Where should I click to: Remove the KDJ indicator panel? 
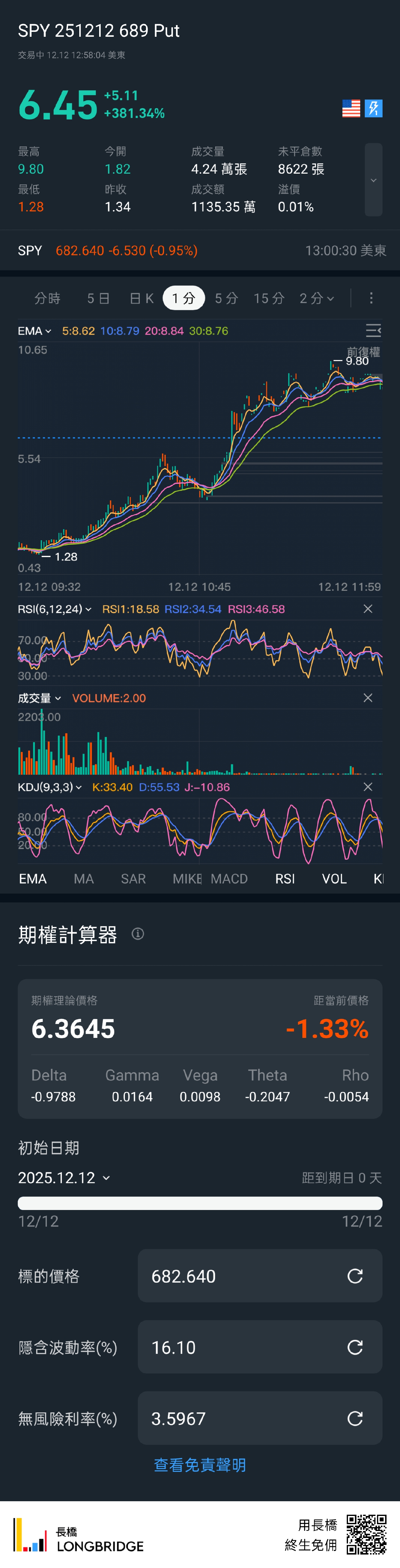(368, 787)
